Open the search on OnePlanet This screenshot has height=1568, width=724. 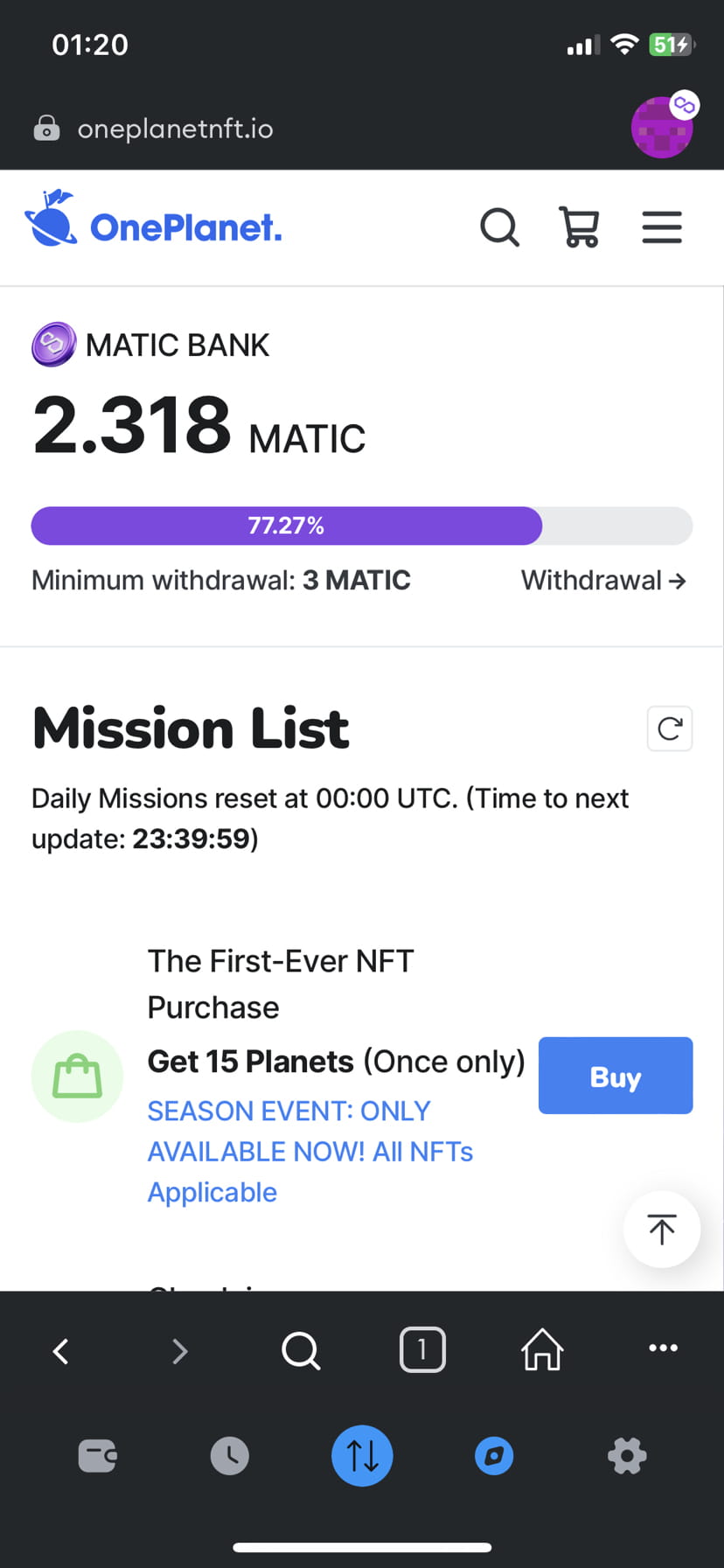pyautogui.click(x=499, y=227)
